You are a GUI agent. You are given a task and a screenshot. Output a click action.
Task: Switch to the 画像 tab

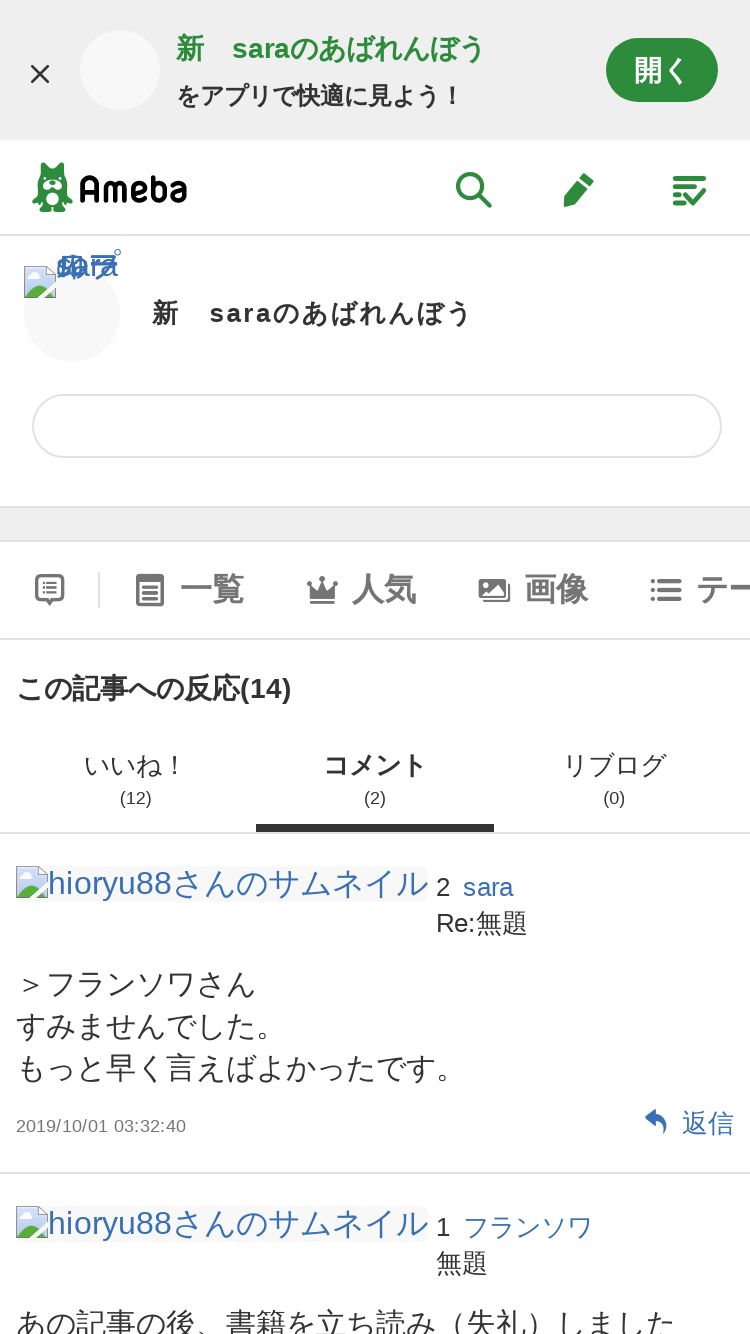pos(533,589)
